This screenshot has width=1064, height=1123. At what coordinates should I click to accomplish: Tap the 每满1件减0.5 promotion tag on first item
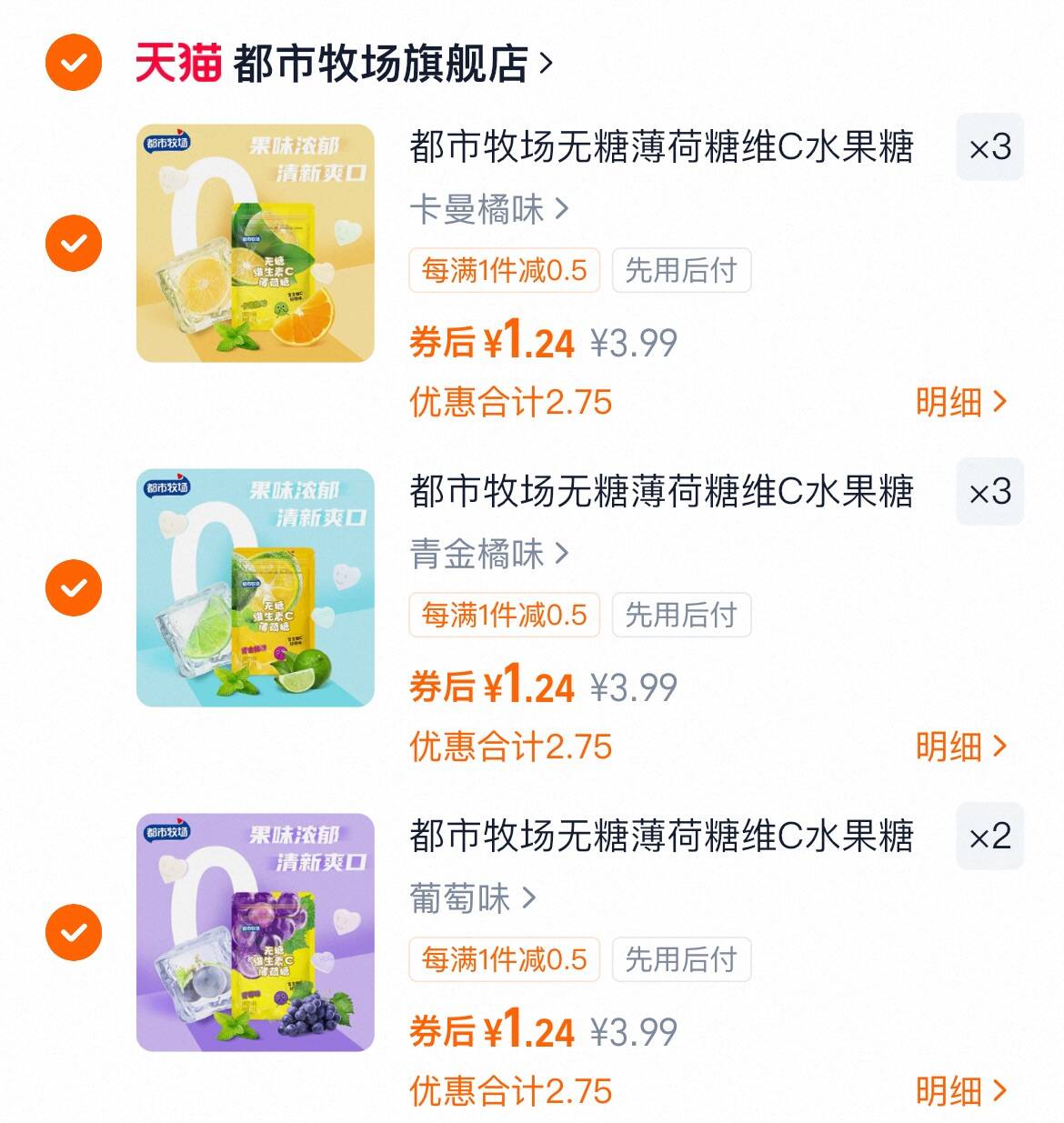504,270
